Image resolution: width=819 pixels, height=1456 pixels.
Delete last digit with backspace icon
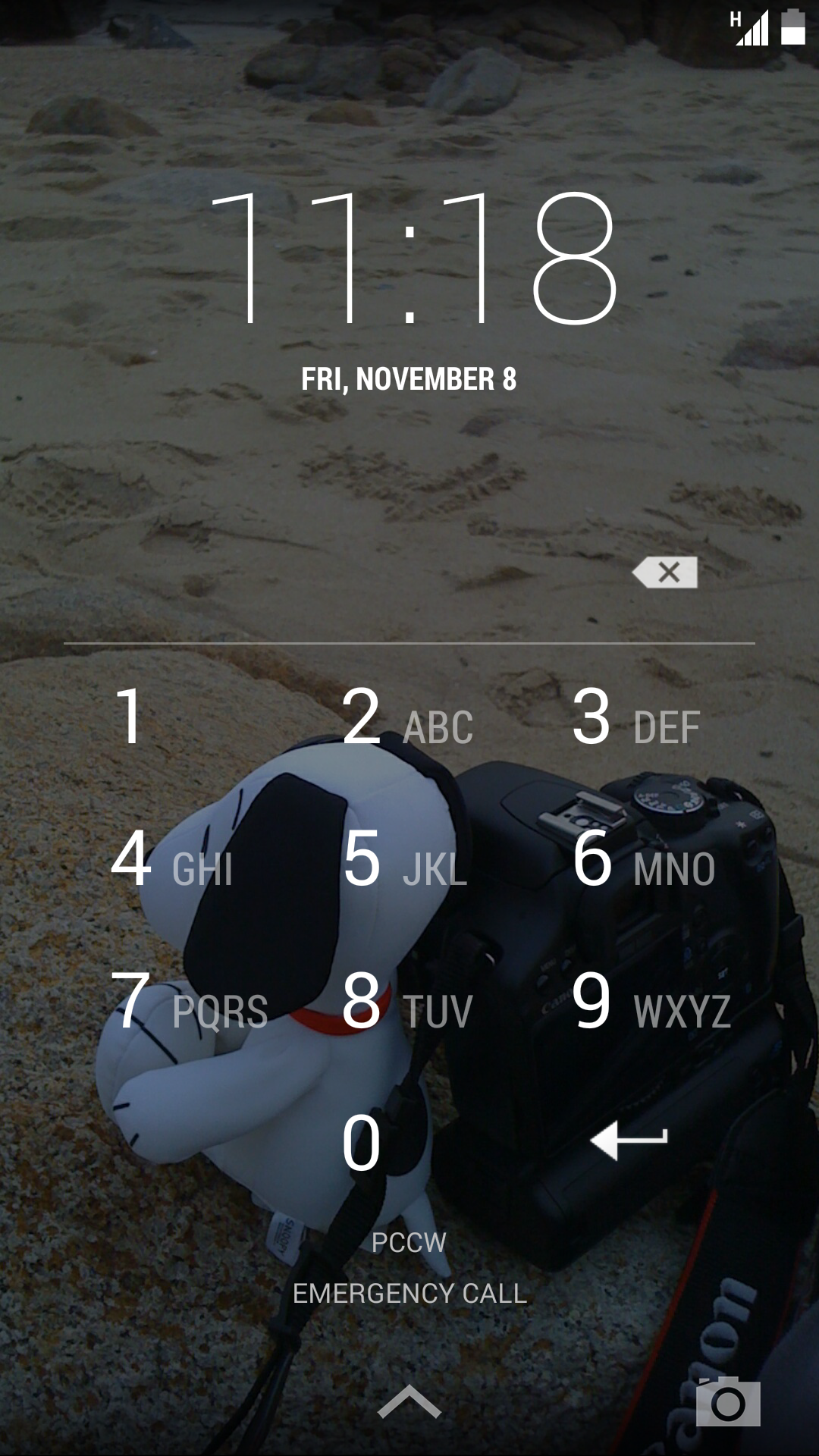[x=665, y=573]
